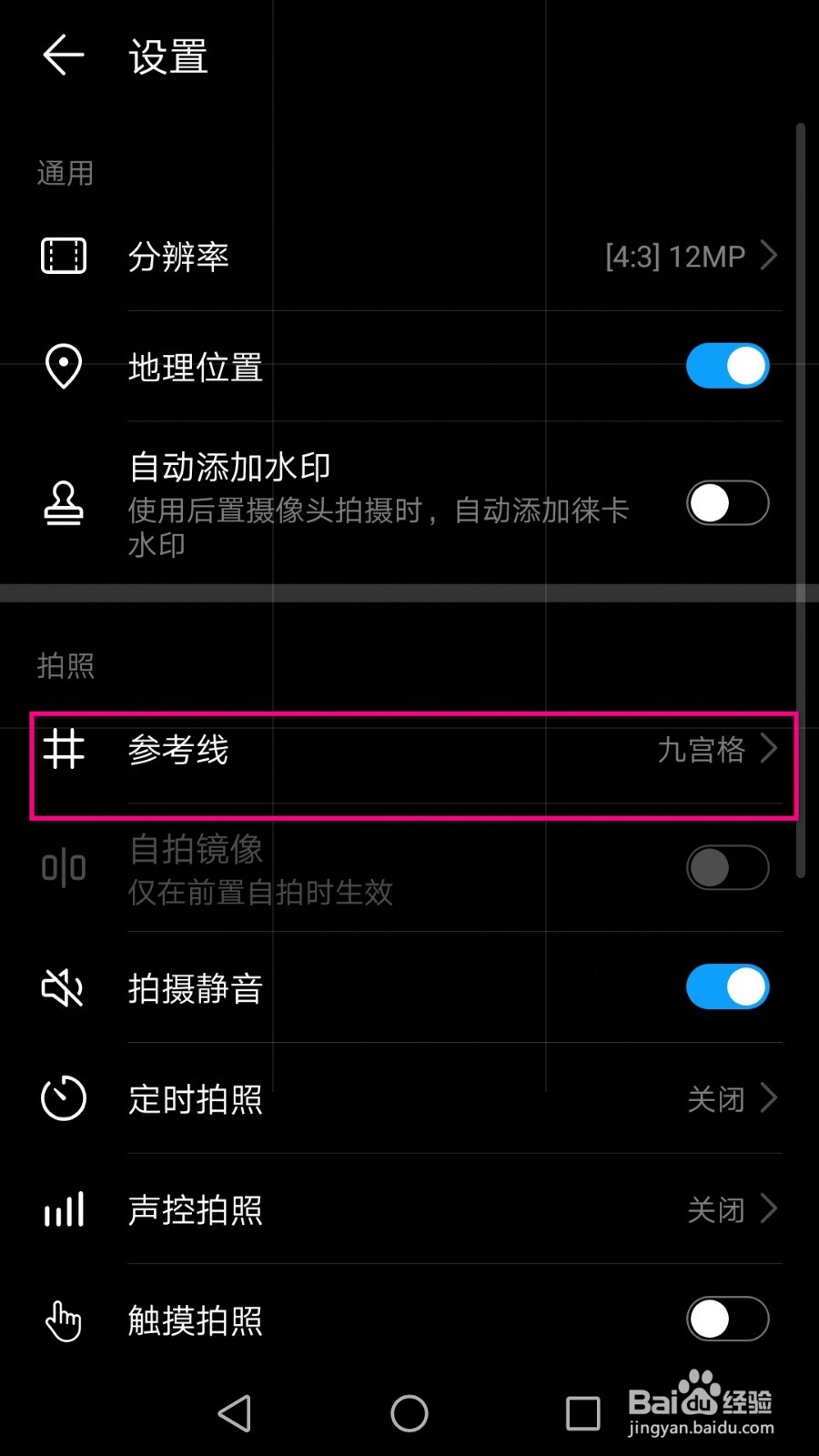The height and width of the screenshot is (1456, 819).
Task: Tap the timer clock icon beside 定时拍照
Action: (63, 1098)
